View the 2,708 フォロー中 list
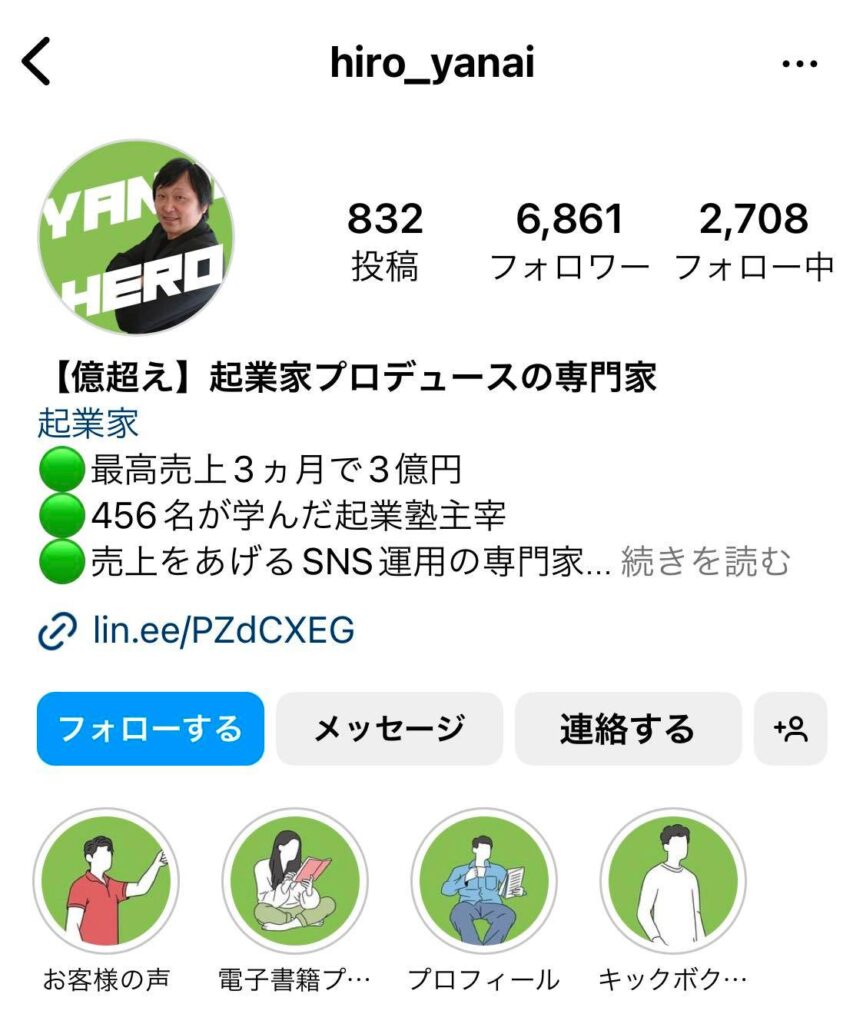This screenshot has height=1024, width=863. (x=753, y=240)
